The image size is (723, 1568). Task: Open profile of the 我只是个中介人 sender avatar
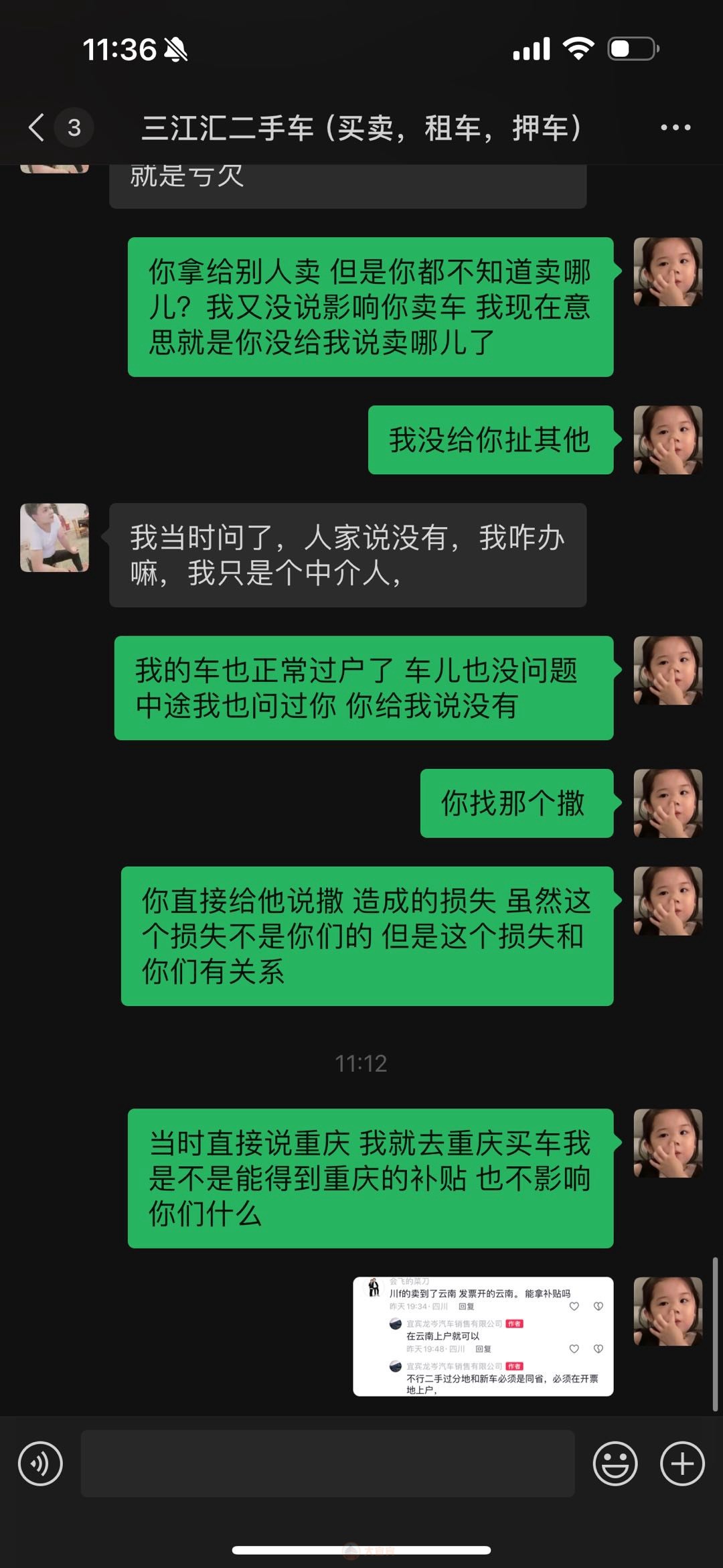[x=54, y=538]
